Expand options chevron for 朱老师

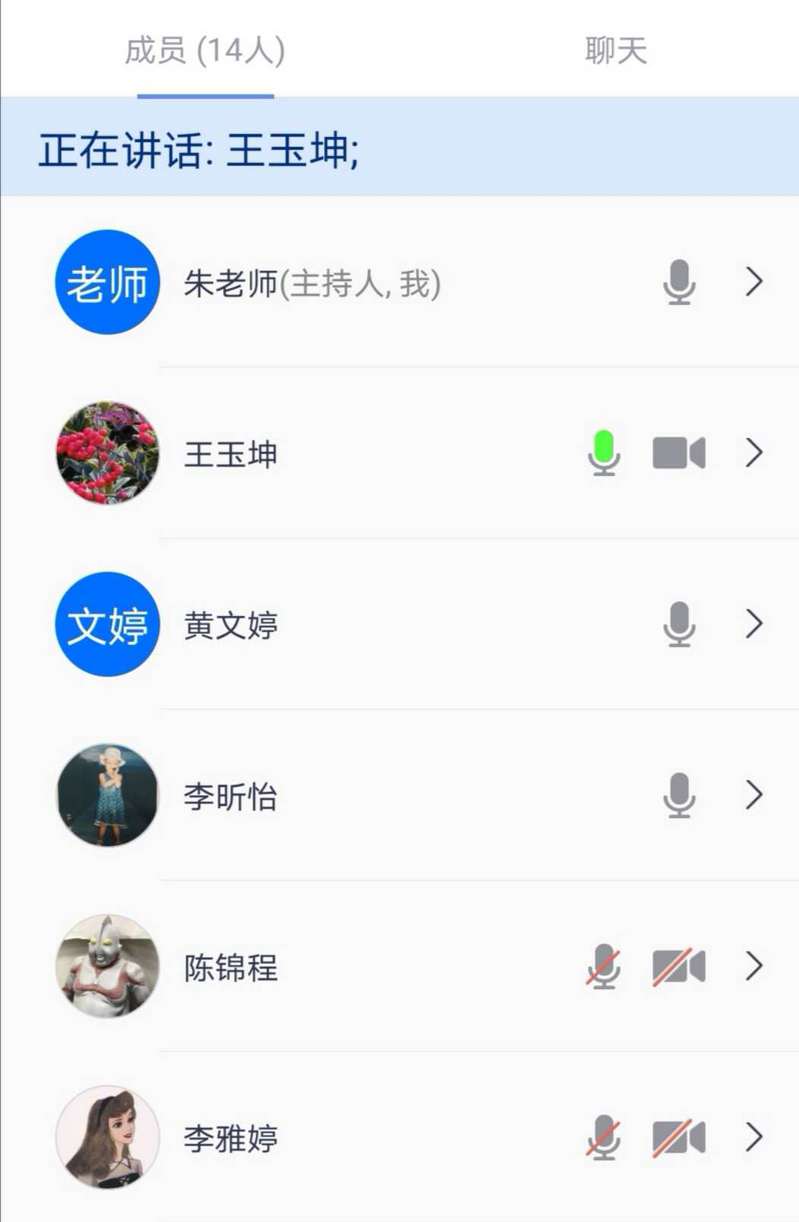coord(755,282)
